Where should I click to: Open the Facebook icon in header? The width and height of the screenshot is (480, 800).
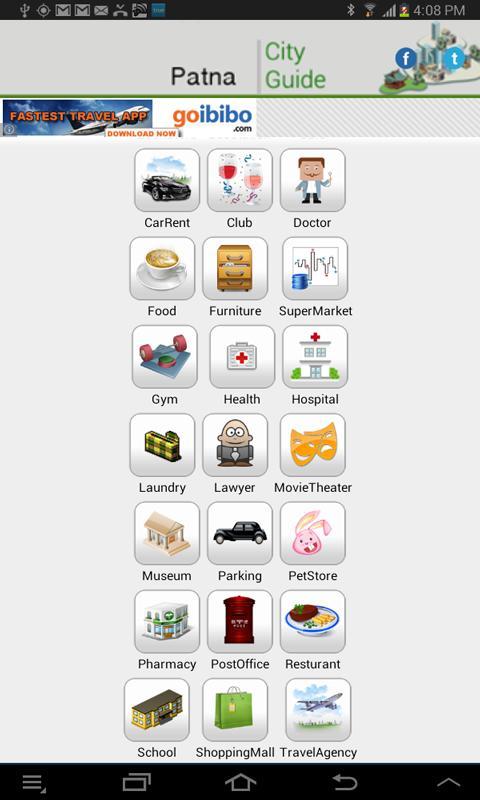pos(406,59)
